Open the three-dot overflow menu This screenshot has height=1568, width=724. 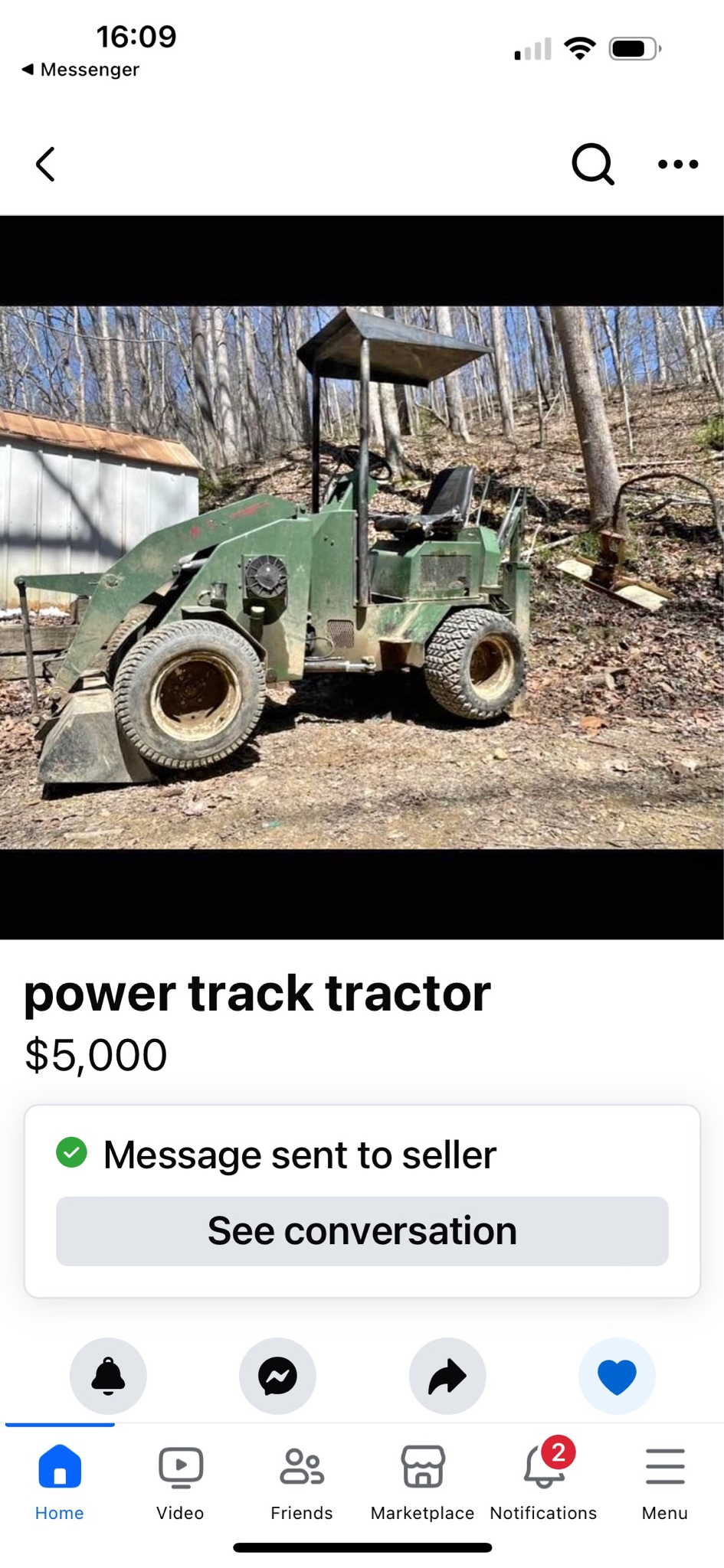coord(678,164)
